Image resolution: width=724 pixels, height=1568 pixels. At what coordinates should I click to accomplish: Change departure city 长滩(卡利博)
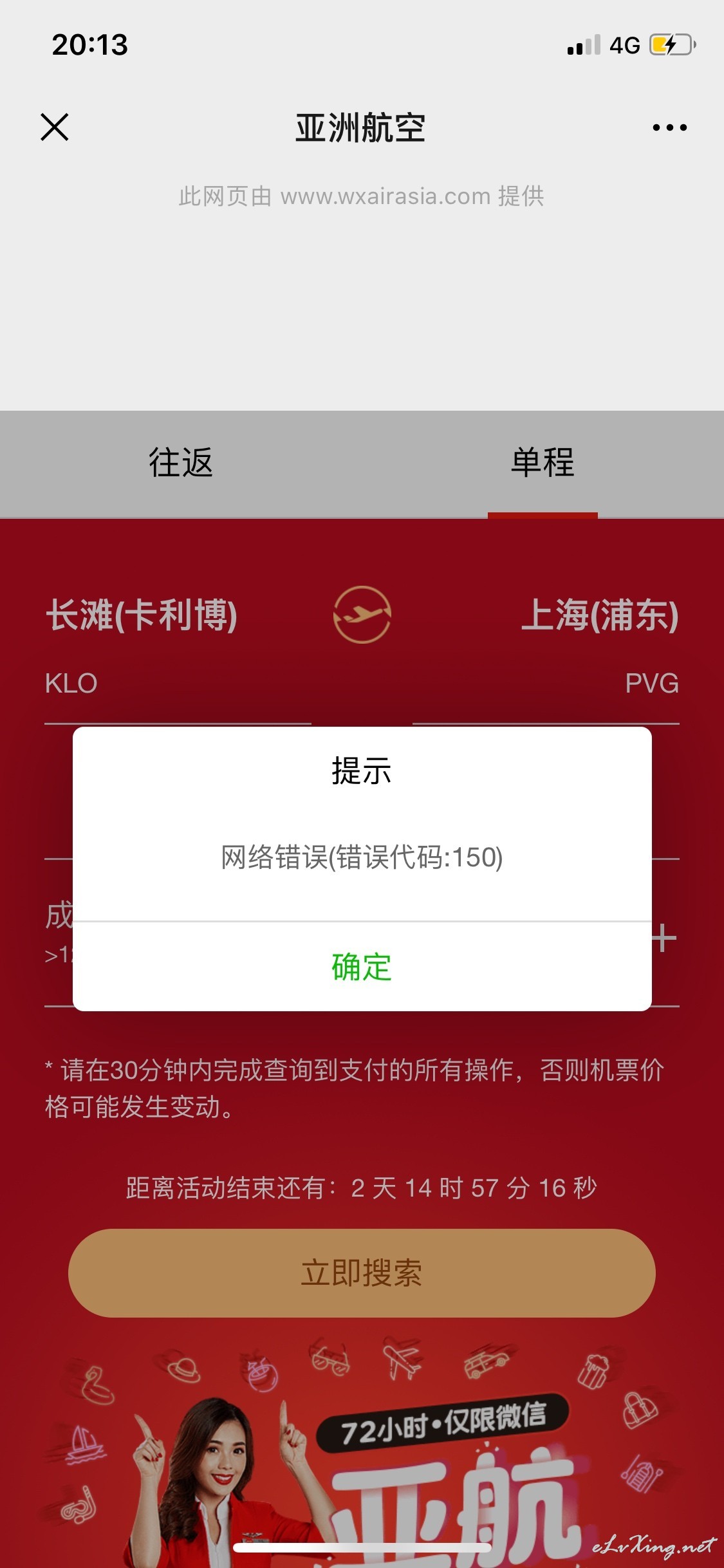click(142, 615)
